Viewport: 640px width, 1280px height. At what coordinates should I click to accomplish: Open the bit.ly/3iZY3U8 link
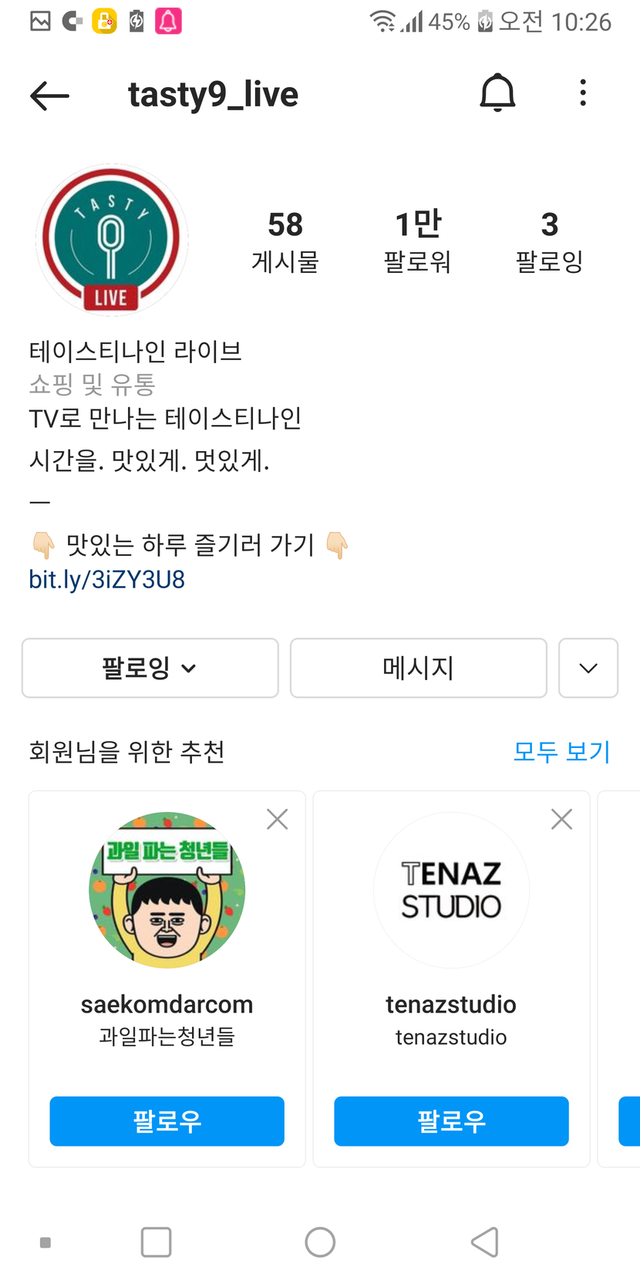tap(107, 579)
